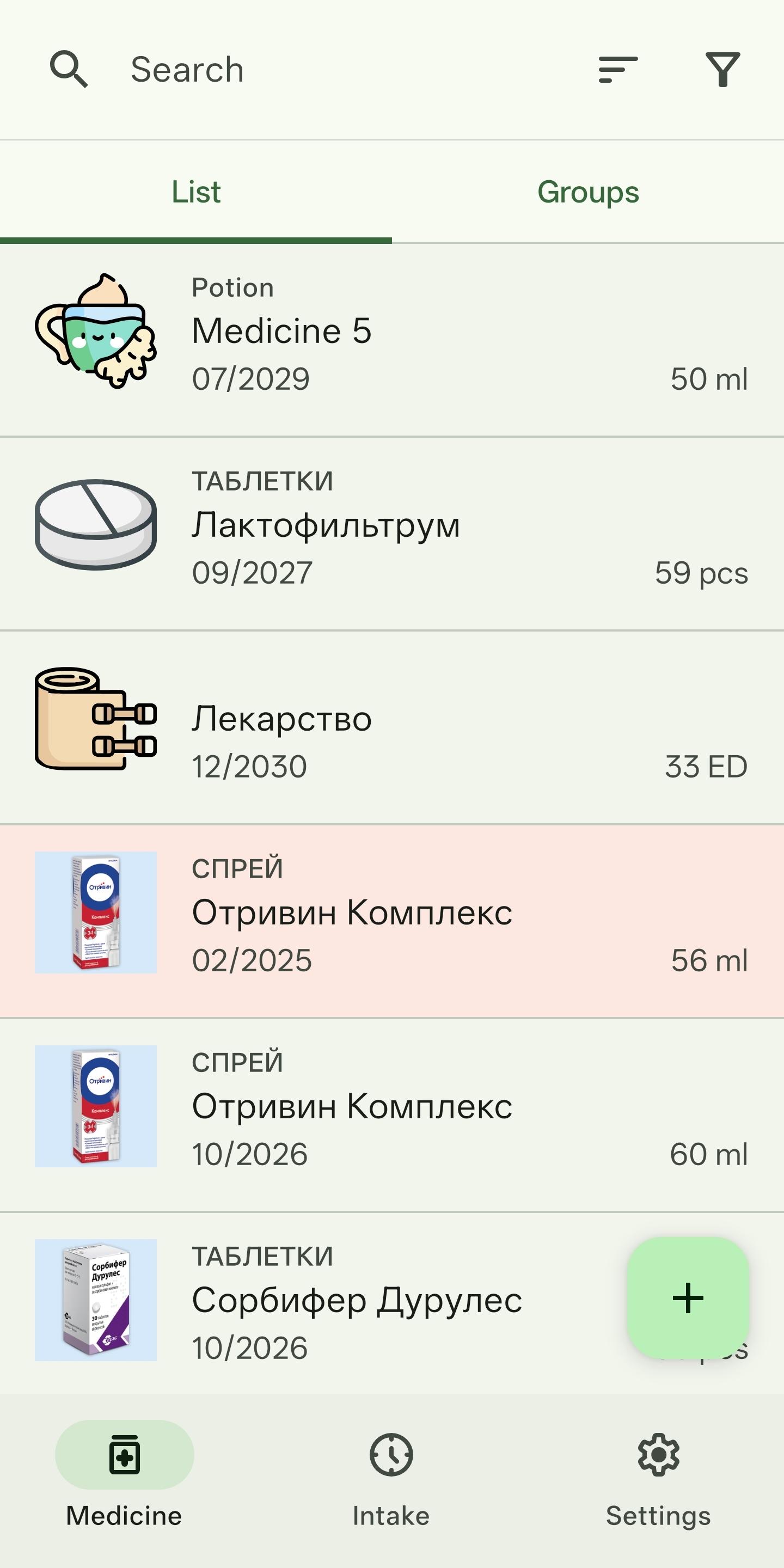Switch to the Groups tab
The width and height of the screenshot is (784, 1568).
(x=588, y=192)
